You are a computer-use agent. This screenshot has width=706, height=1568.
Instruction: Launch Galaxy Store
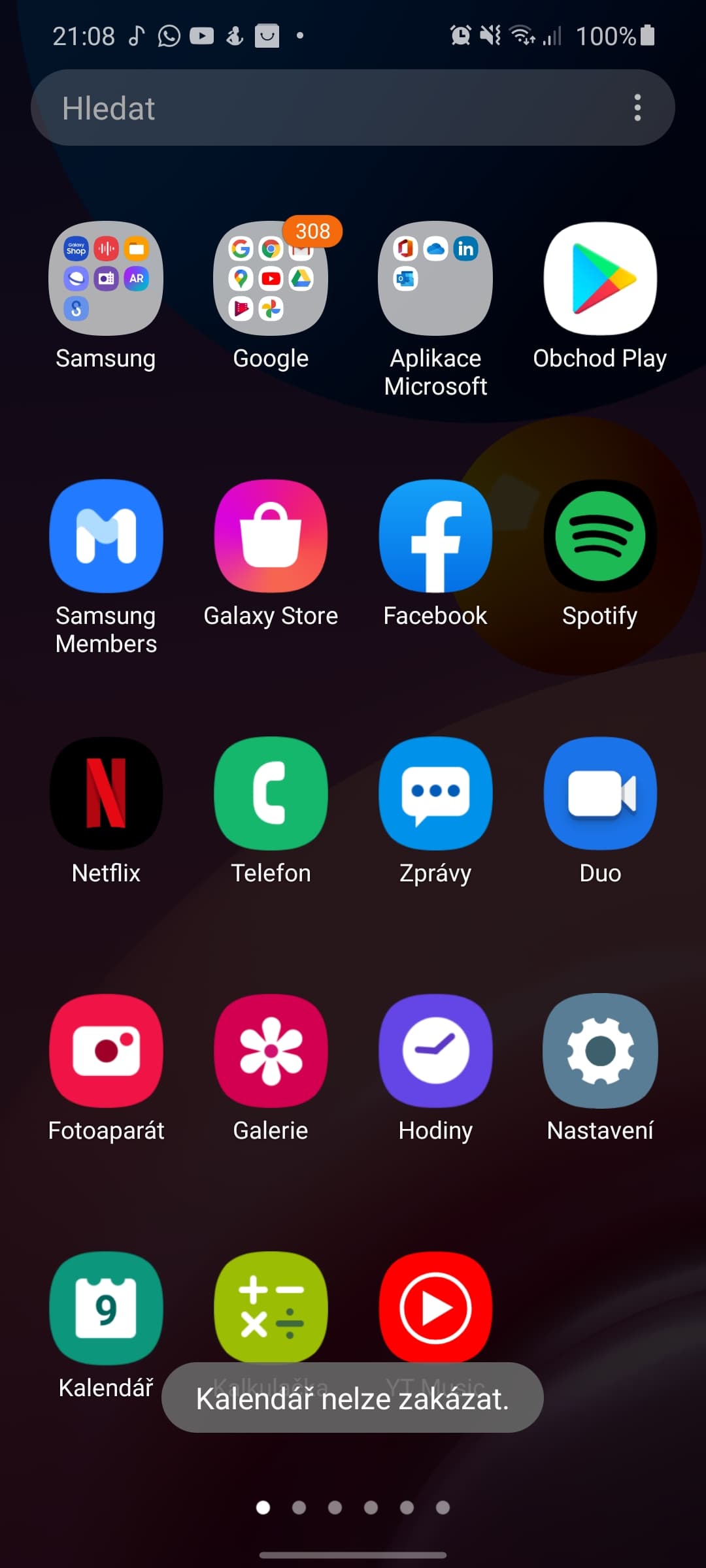(271, 536)
